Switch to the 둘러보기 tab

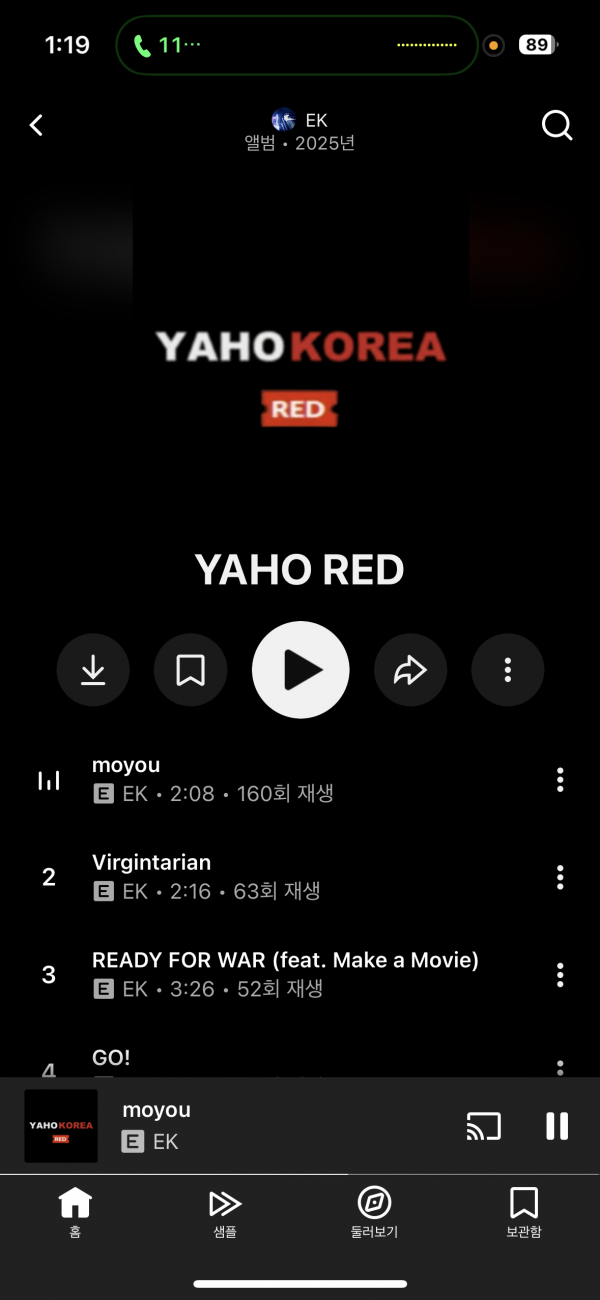[374, 1212]
